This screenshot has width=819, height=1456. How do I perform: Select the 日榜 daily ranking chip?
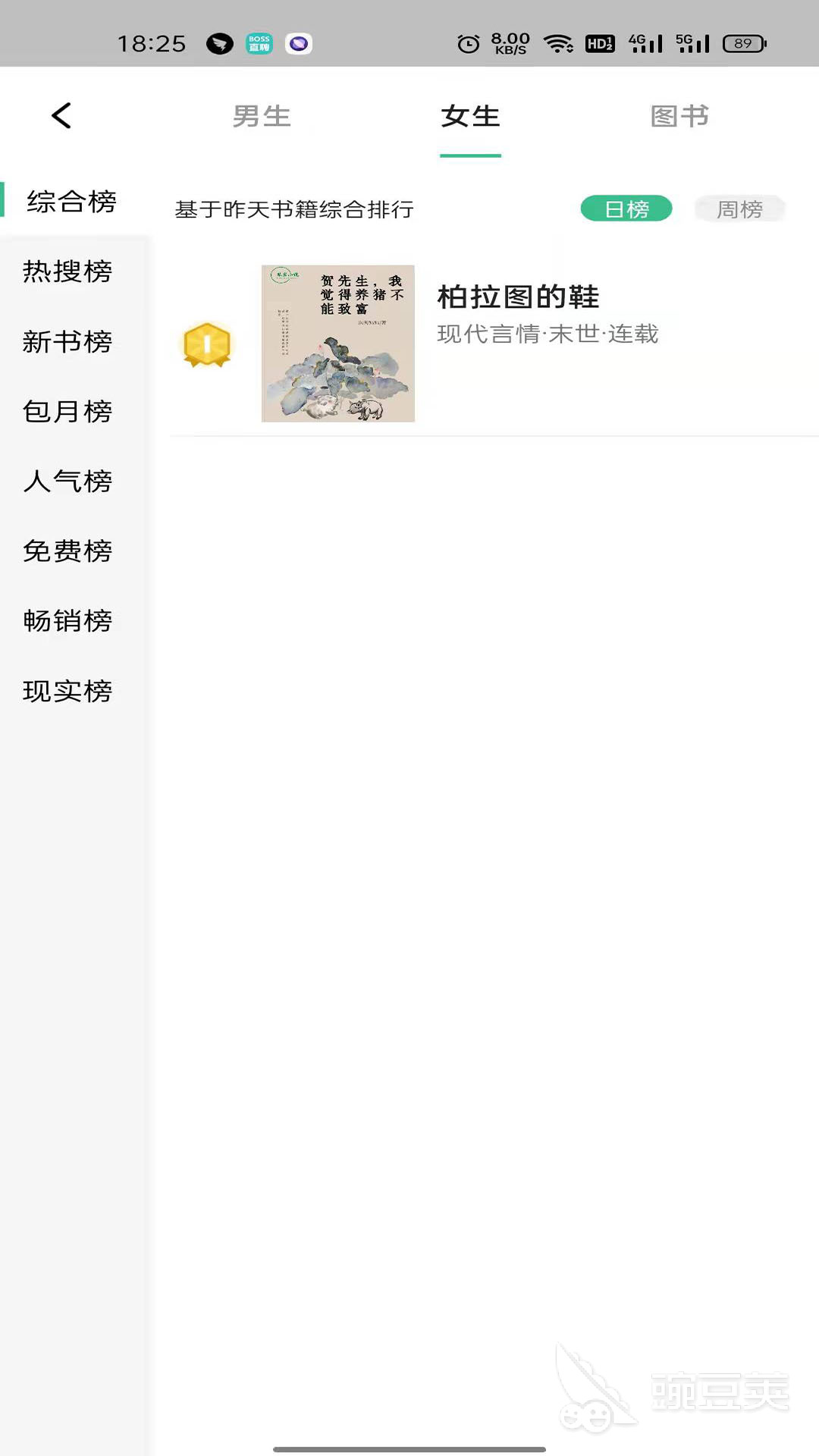coord(626,209)
